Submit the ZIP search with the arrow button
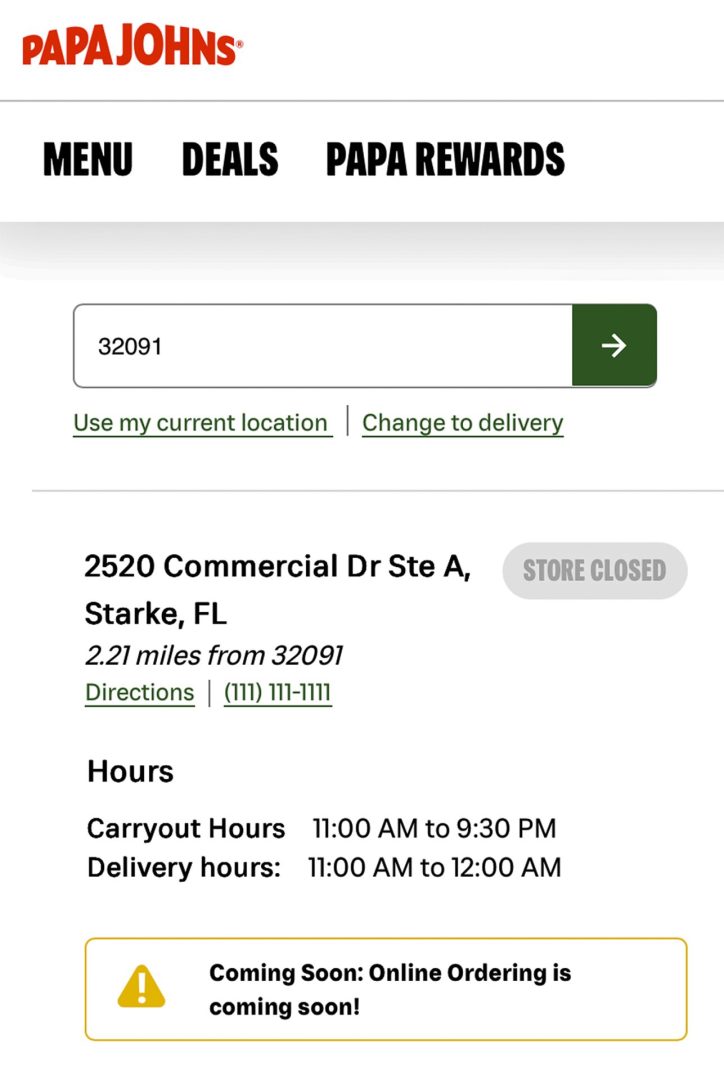724x1080 pixels. click(614, 346)
